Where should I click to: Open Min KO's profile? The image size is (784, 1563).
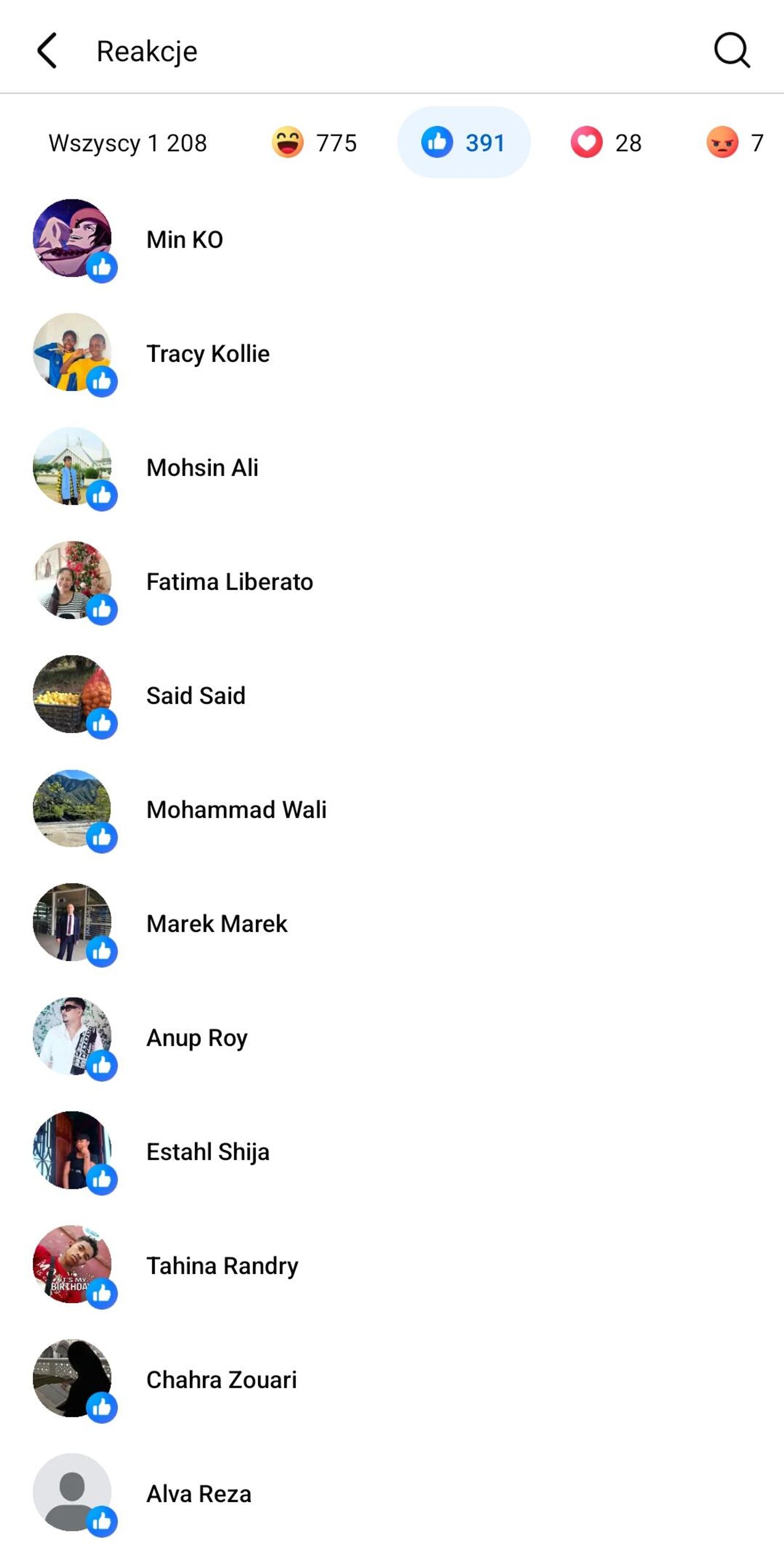click(x=185, y=240)
